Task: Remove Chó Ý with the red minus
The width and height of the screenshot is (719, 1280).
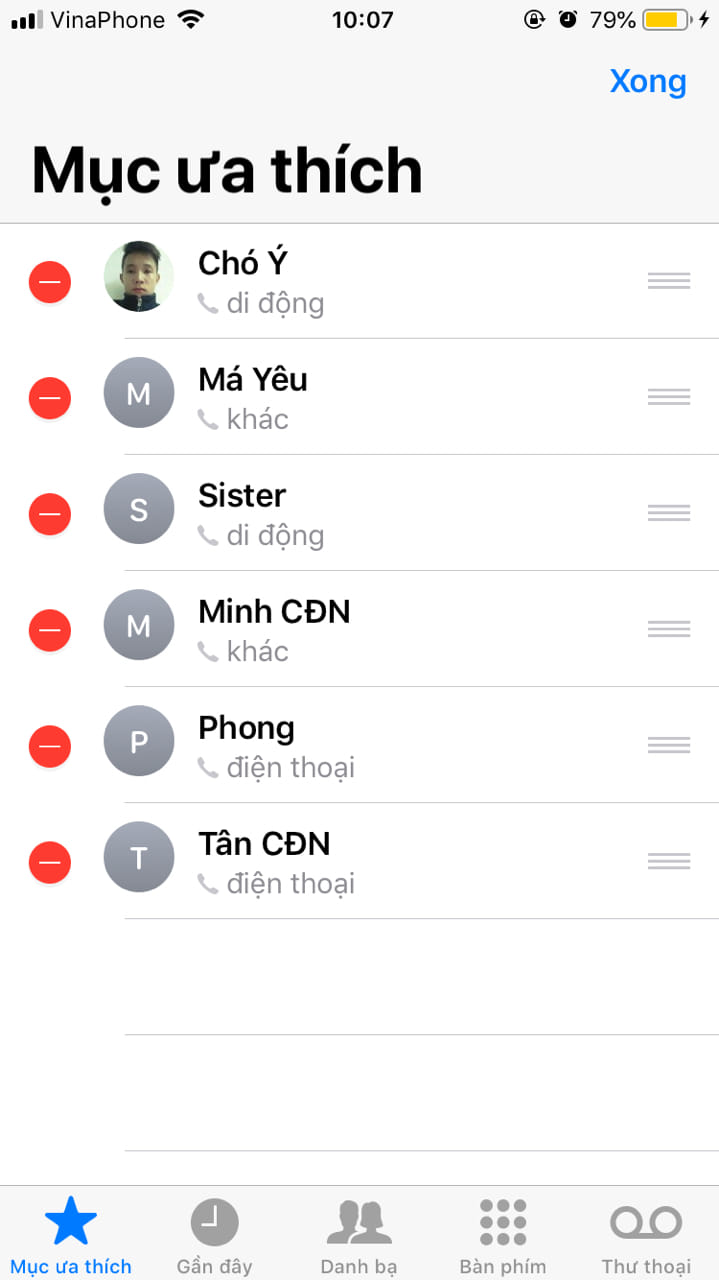Action: tap(50, 282)
